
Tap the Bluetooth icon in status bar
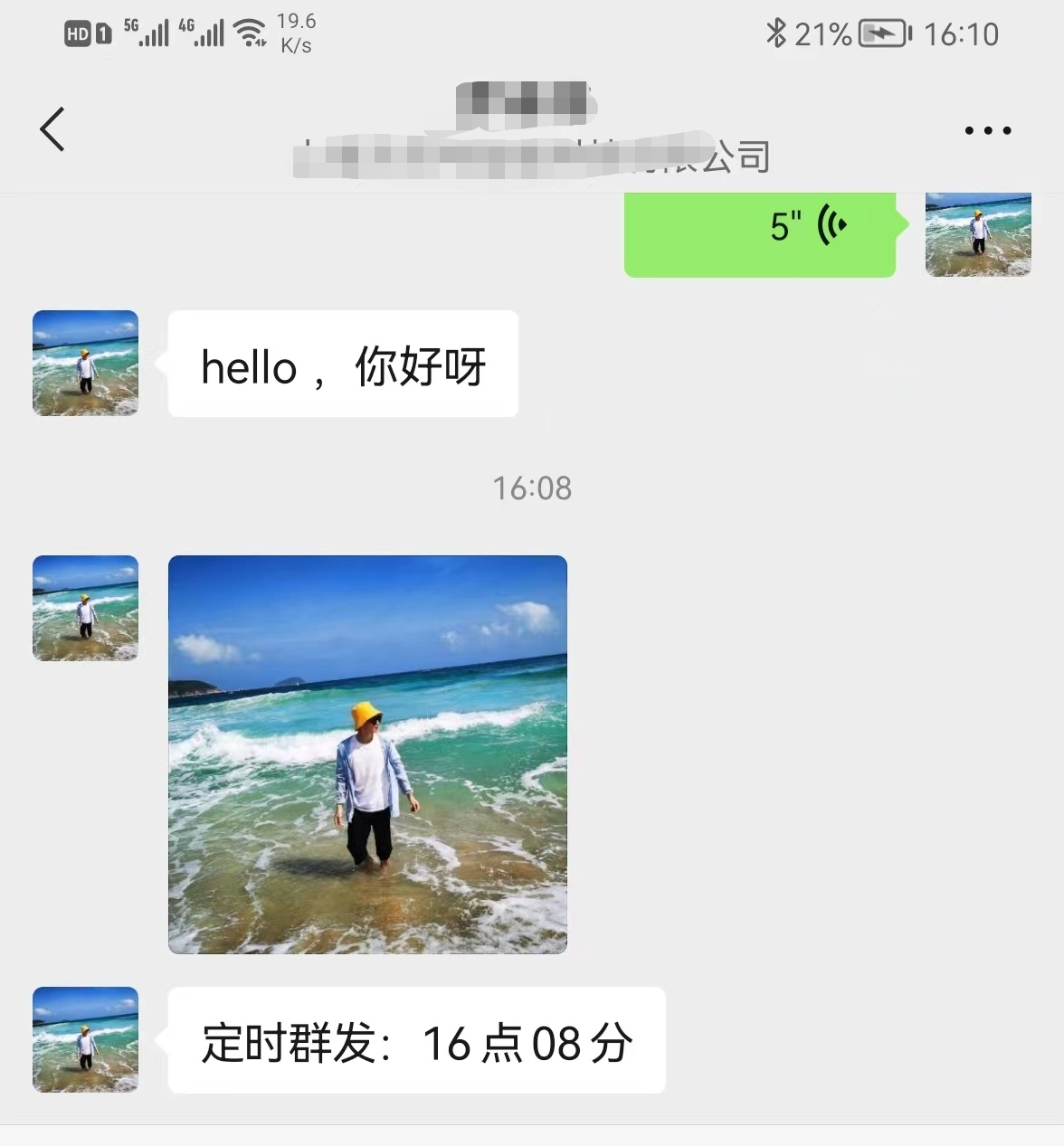pos(774,33)
